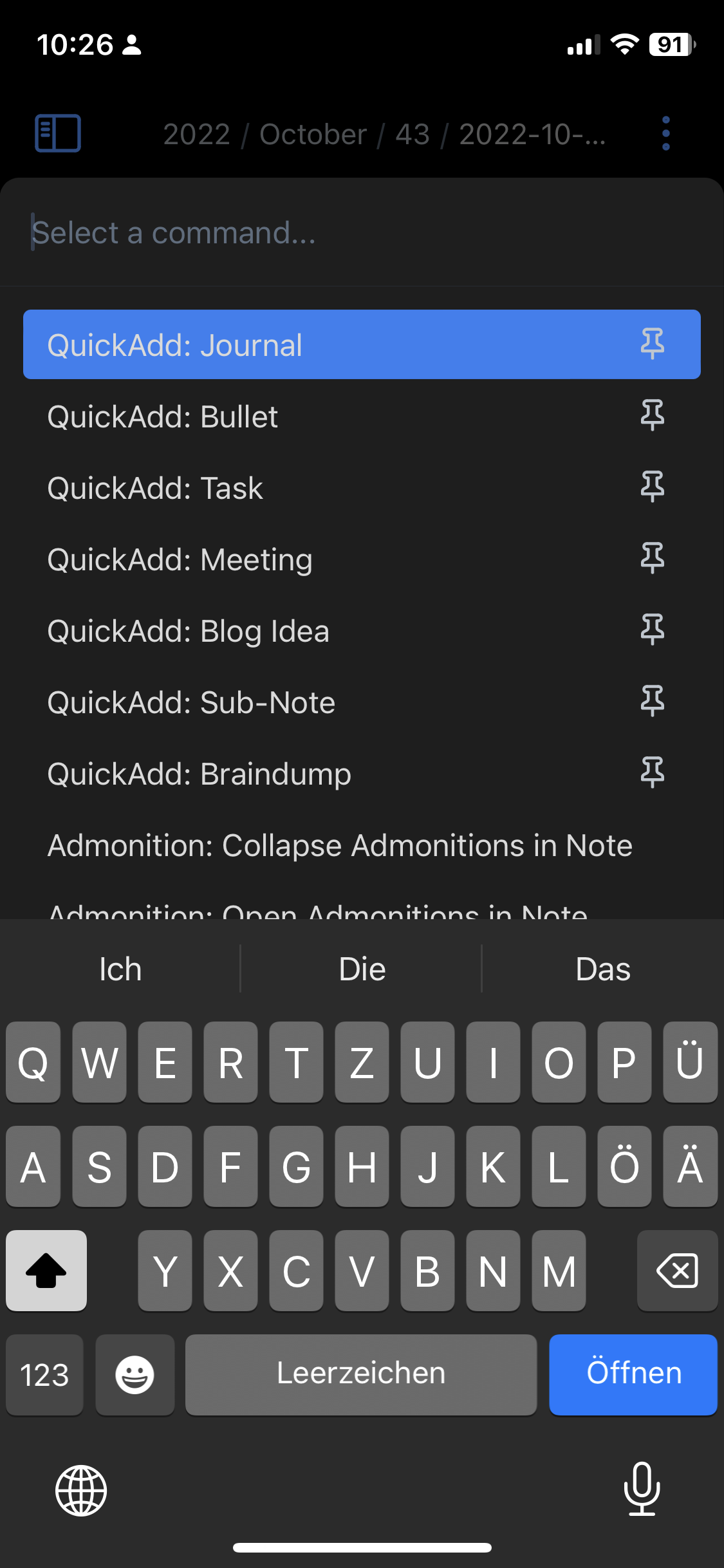Run QuickAdd: Journal command
Screen dimensions: 724x1568
[362, 344]
